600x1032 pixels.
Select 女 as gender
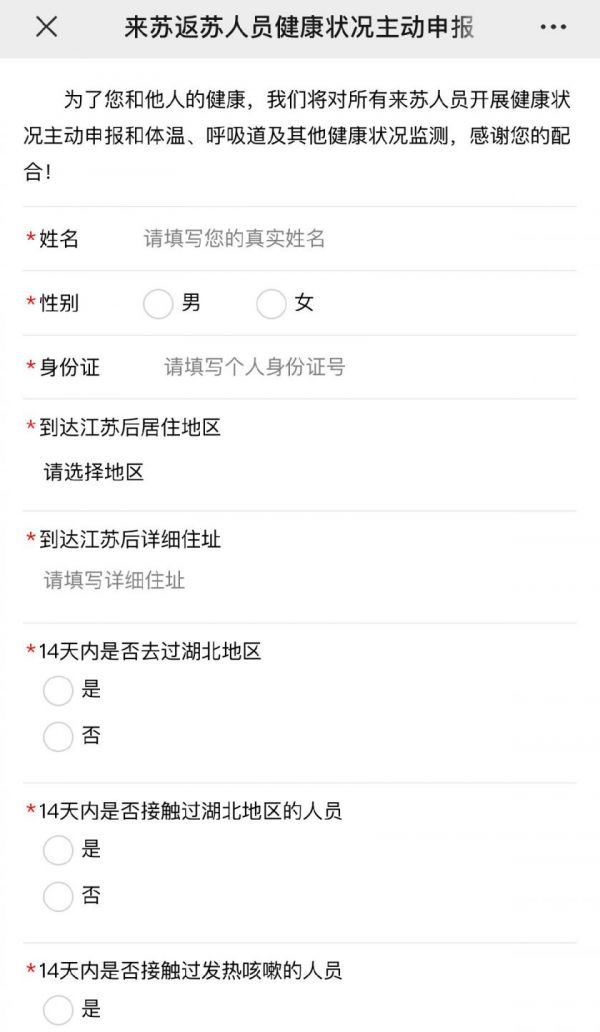271,304
